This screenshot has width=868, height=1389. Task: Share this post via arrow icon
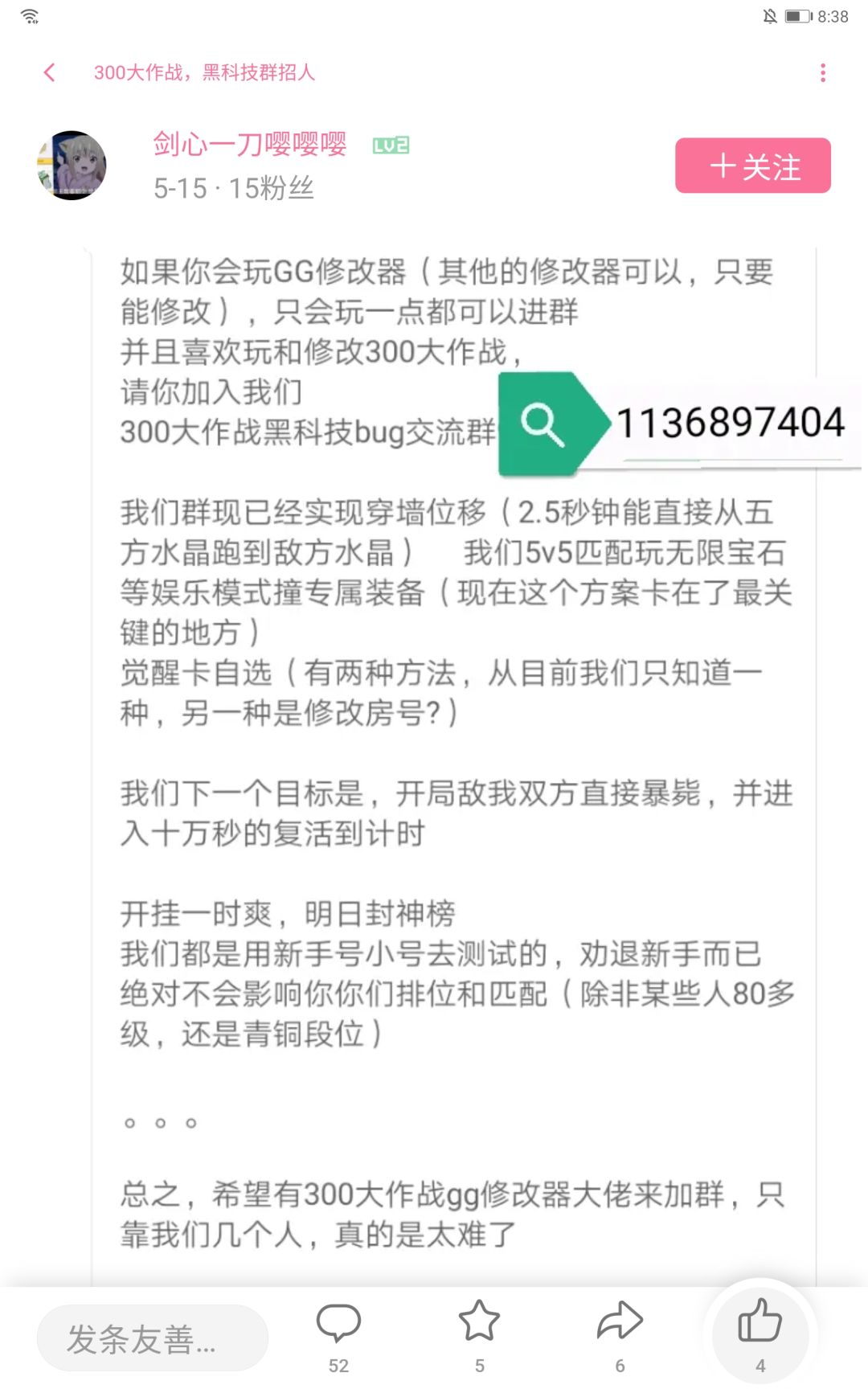tap(620, 1336)
